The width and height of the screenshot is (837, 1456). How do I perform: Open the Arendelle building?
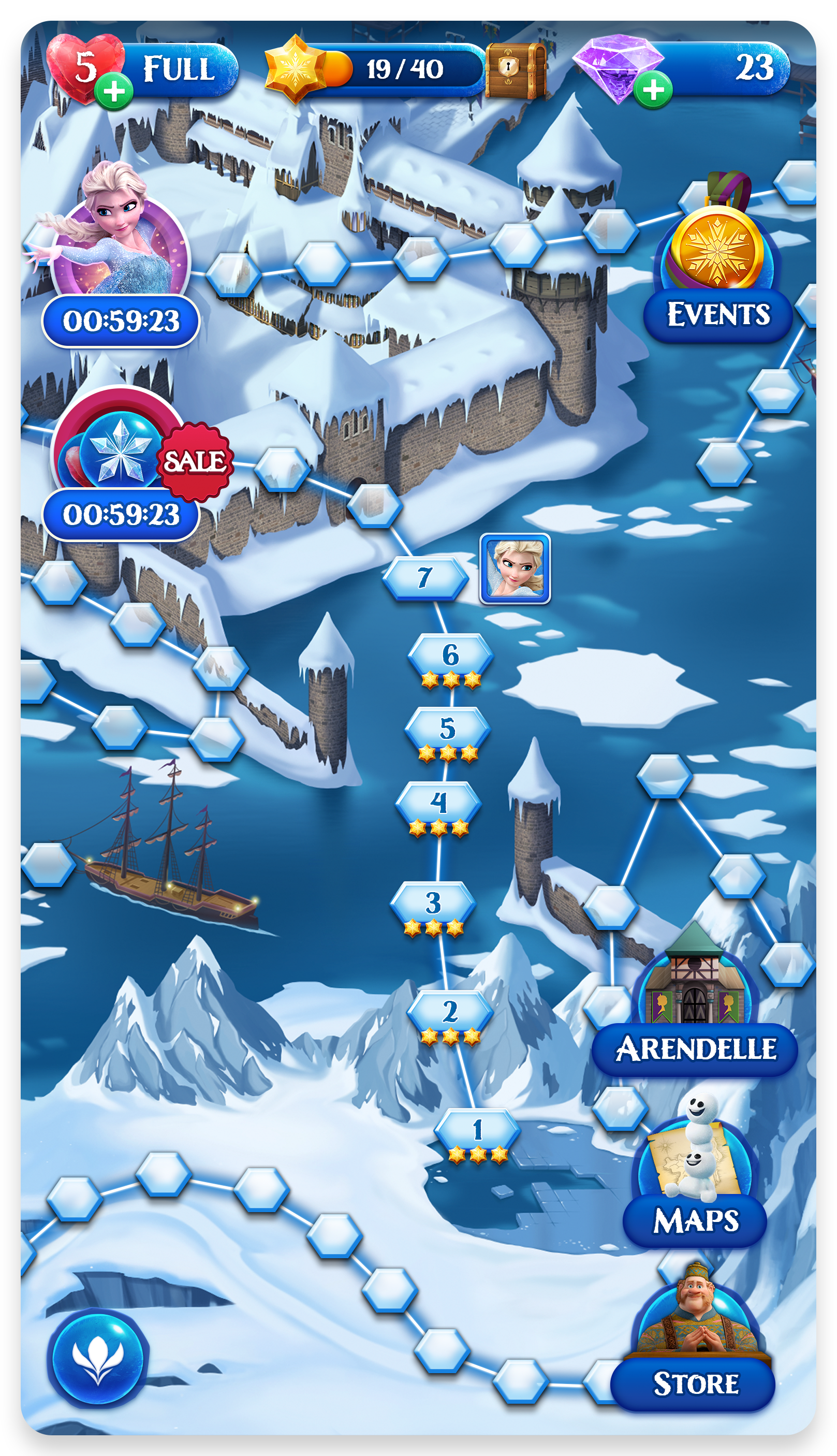(x=695, y=1012)
